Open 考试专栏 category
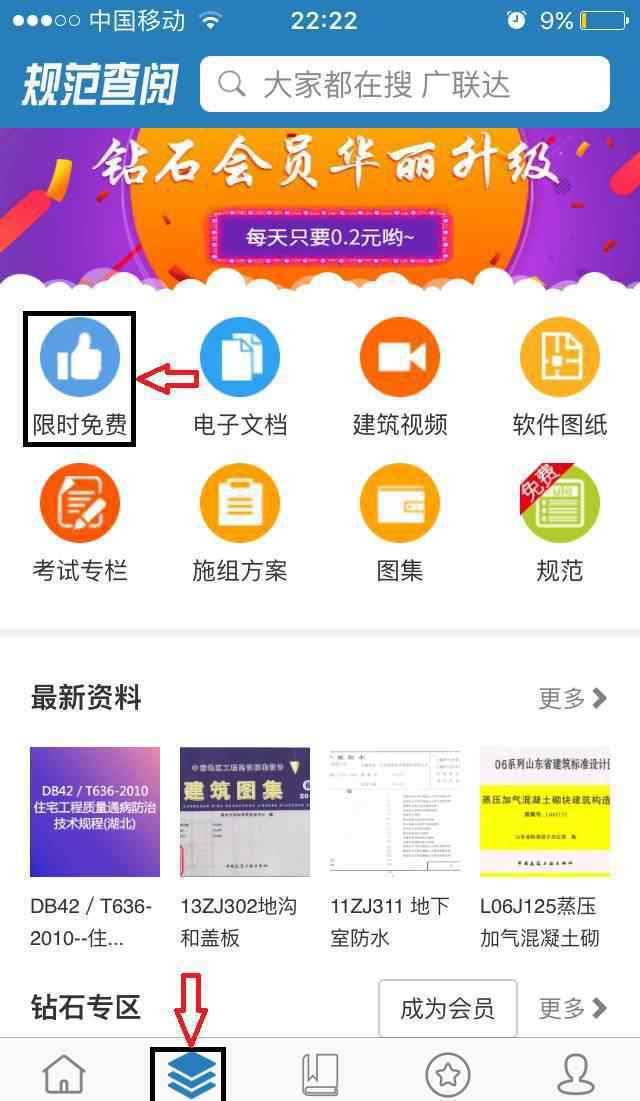The image size is (640, 1101). click(x=79, y=524)
